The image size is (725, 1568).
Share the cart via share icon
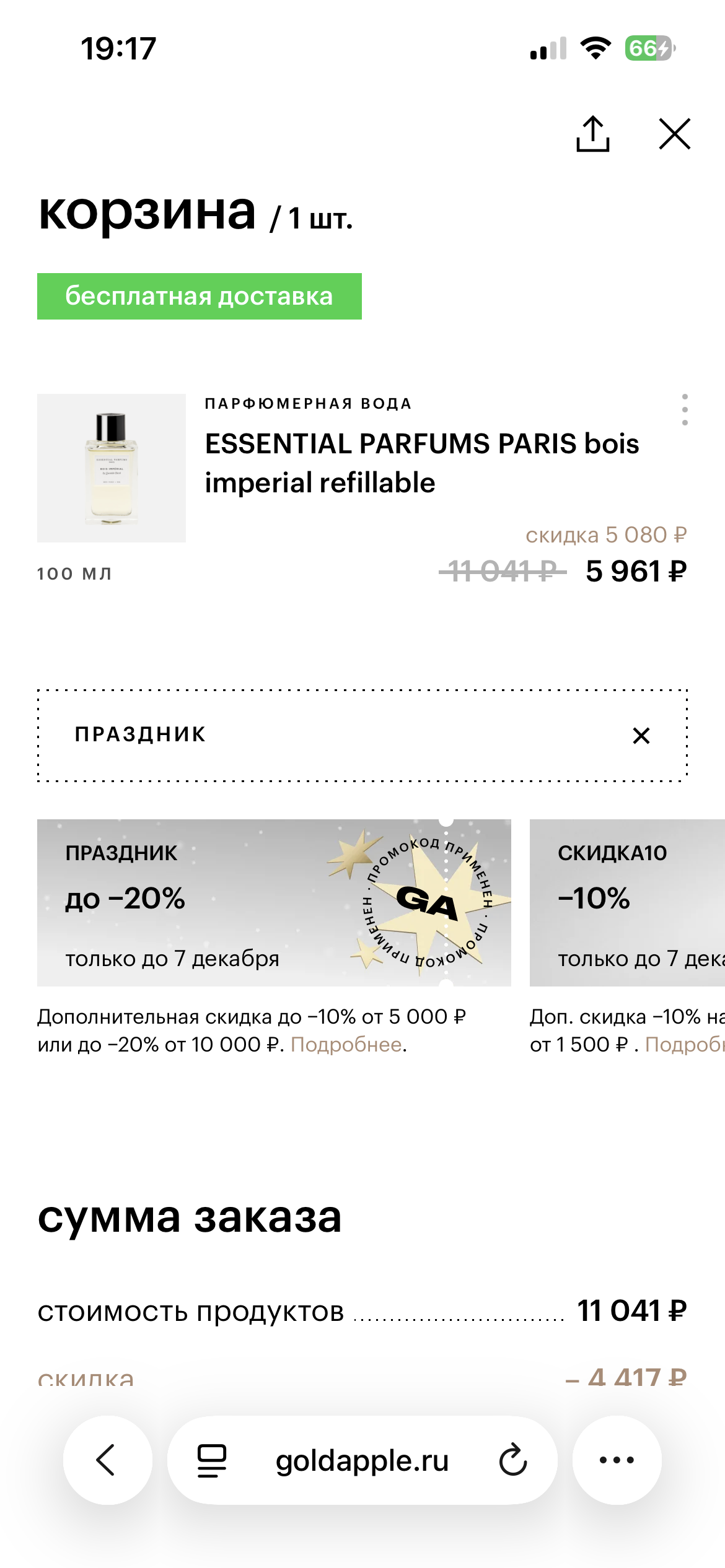click(x=593, y=134)
